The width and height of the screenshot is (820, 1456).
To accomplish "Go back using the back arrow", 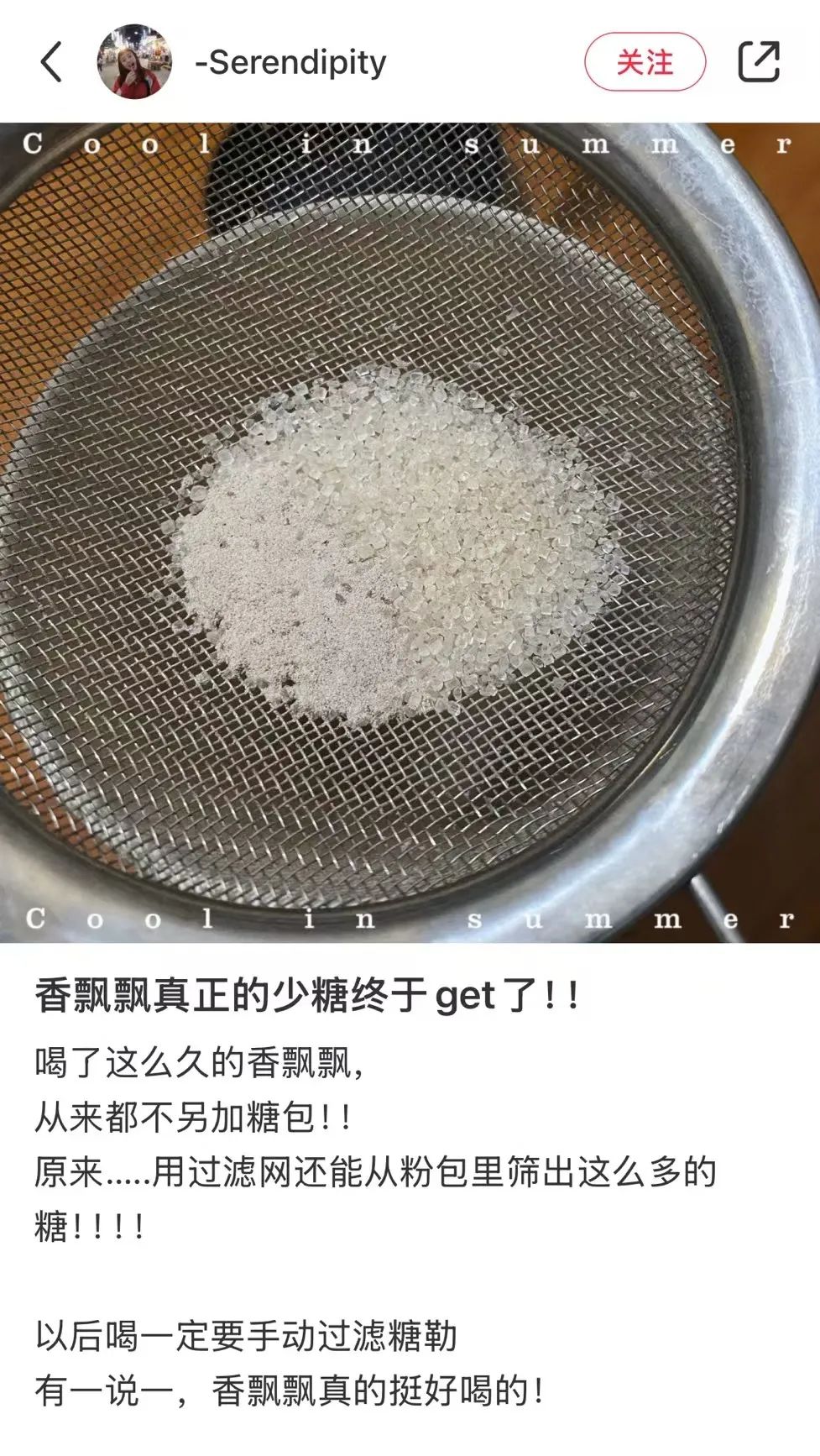I will pyautogui.click(x=51, y=62).
